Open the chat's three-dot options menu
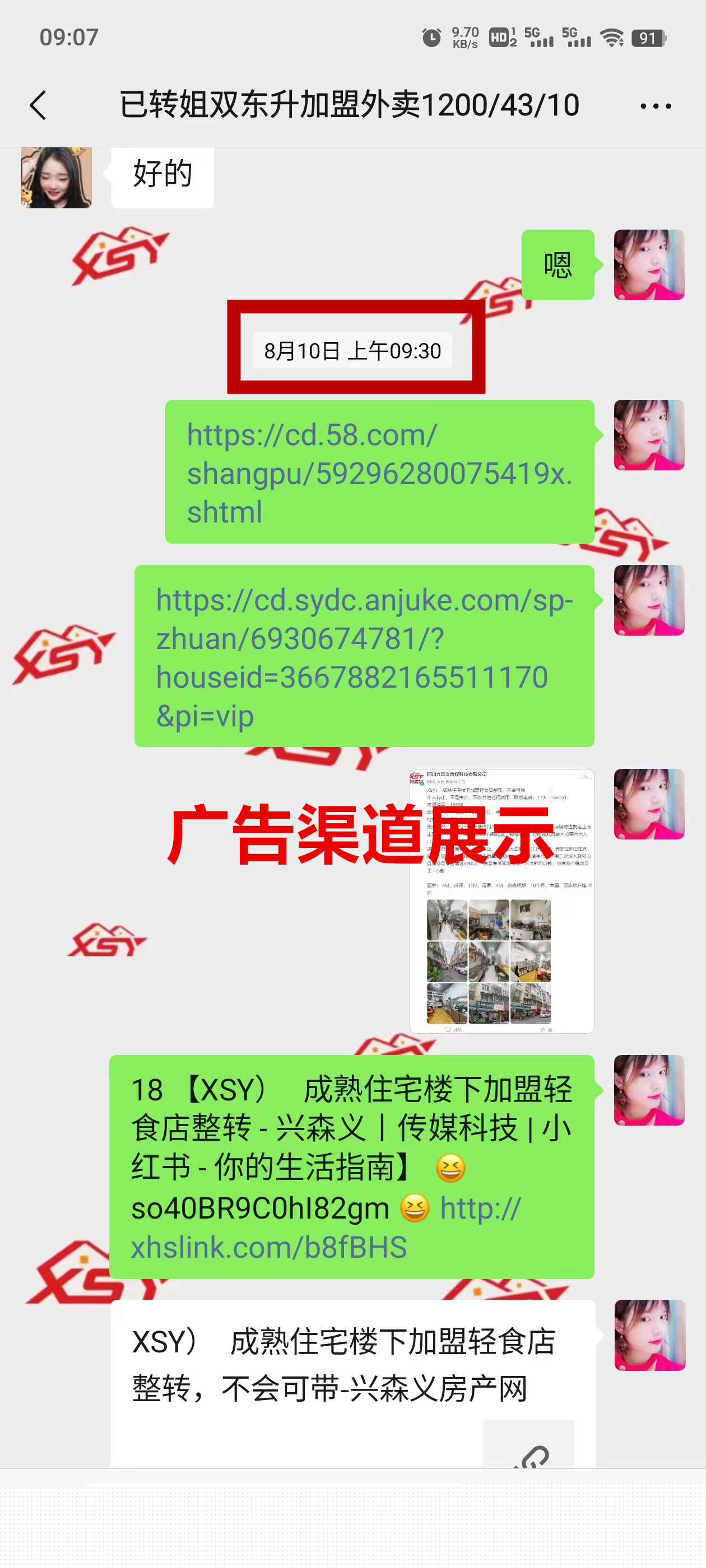 (x=656, y=106)
